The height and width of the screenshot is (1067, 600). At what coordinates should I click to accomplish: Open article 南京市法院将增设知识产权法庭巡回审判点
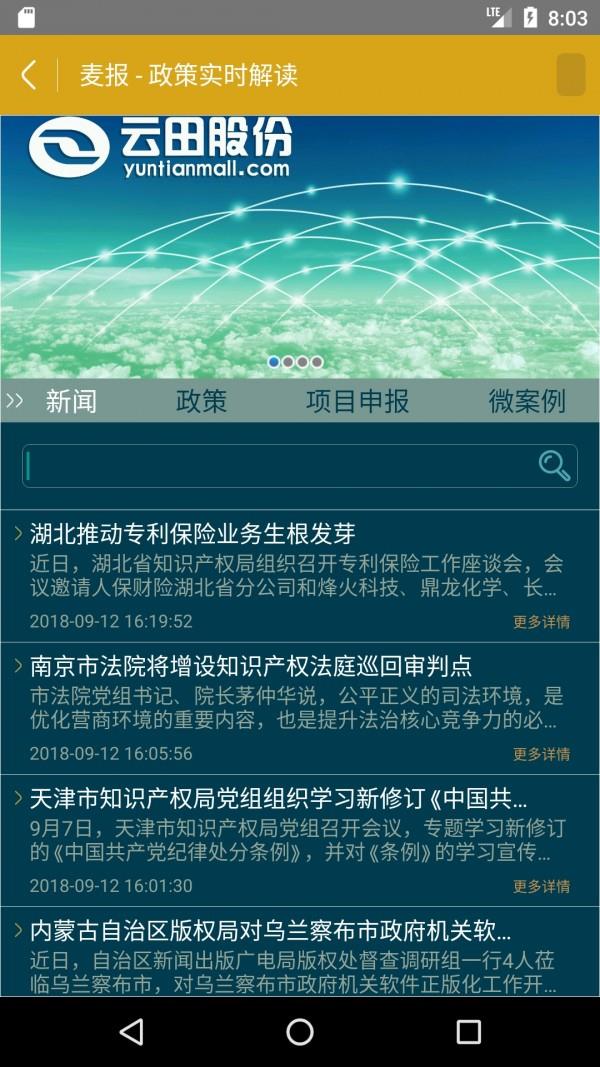[251, 666]
